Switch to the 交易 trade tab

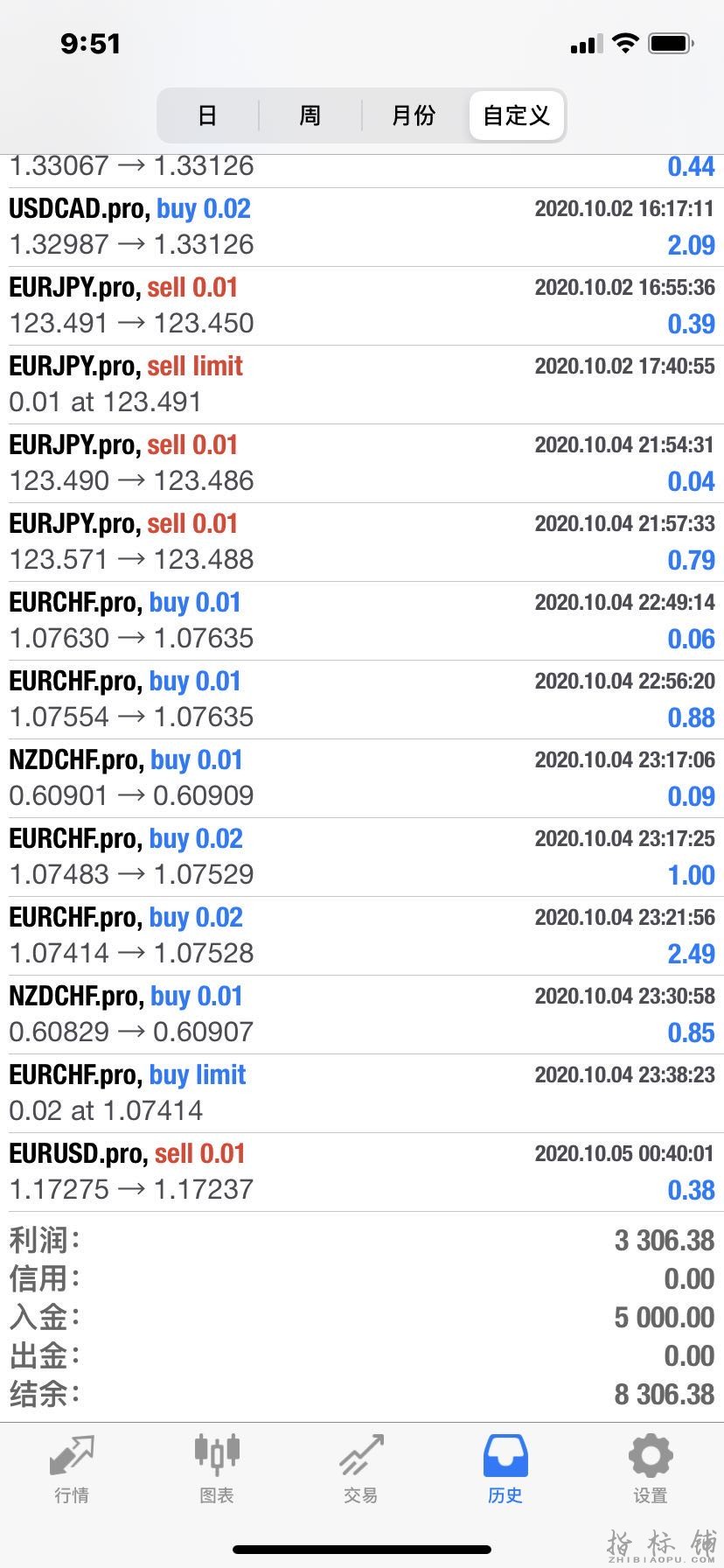[361, 1470]
